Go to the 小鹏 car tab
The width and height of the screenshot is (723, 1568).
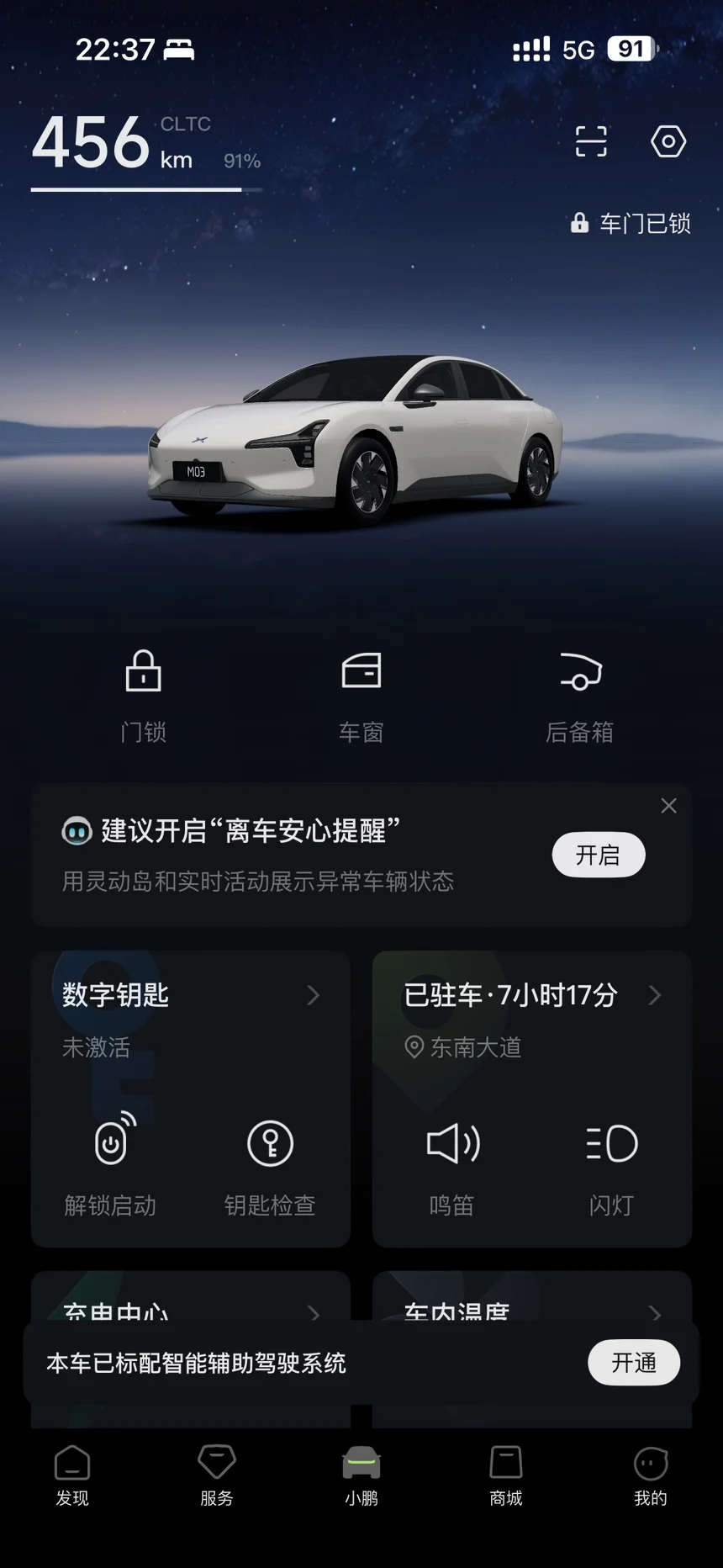click(361, 1475)
